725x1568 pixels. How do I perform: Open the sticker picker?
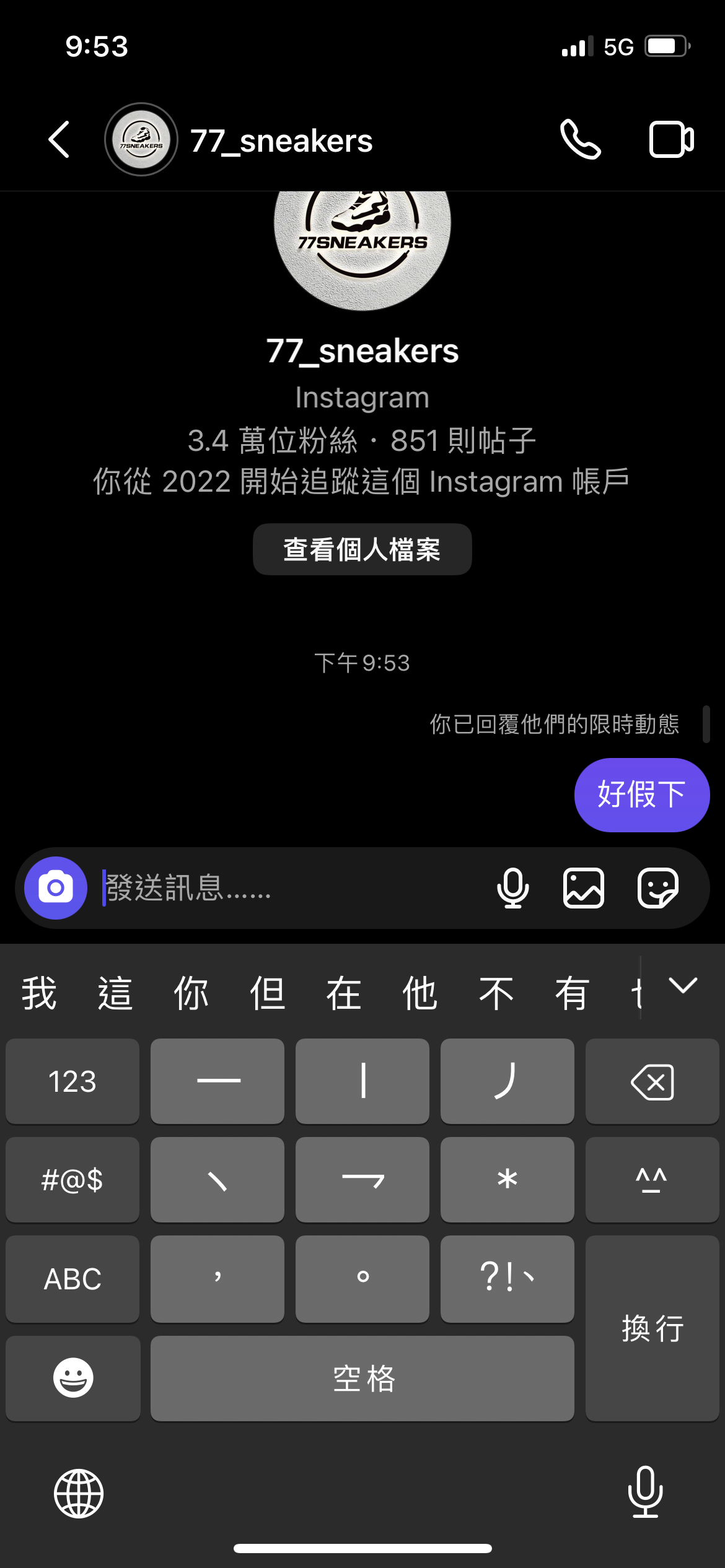(658, 888)
